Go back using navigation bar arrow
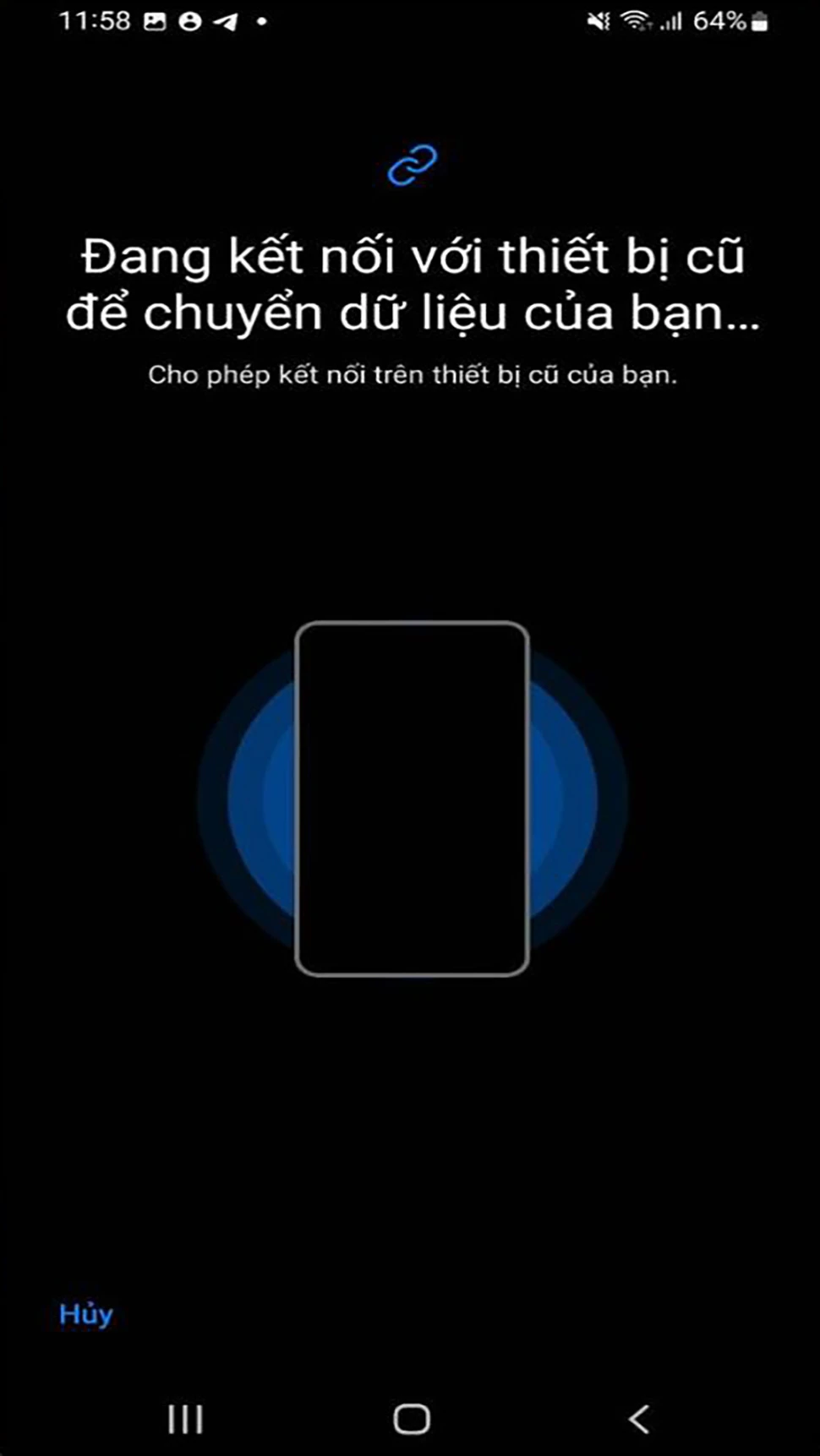 point(639,1419)
